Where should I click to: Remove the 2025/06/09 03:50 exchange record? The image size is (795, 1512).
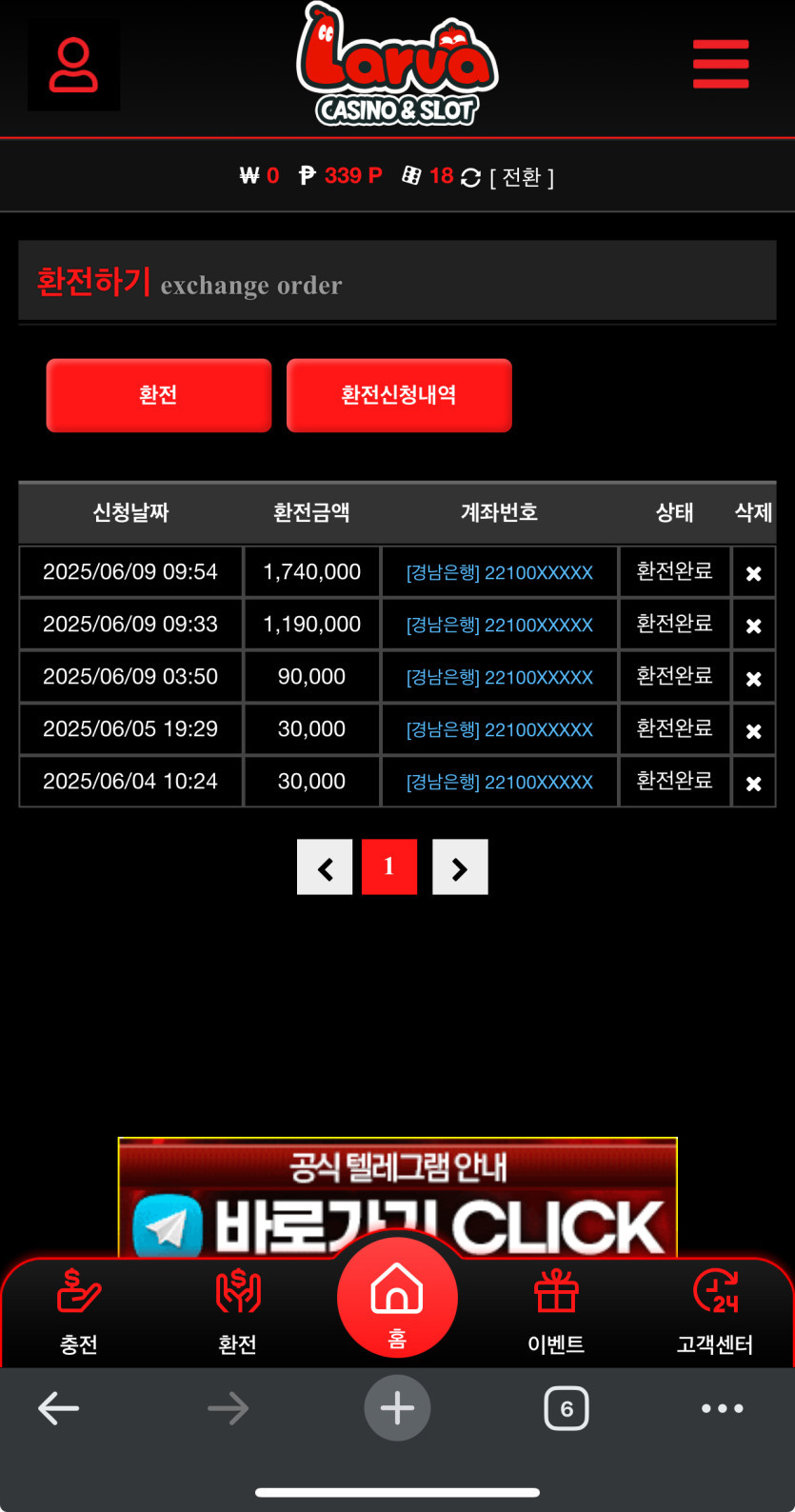pos(753,678)
